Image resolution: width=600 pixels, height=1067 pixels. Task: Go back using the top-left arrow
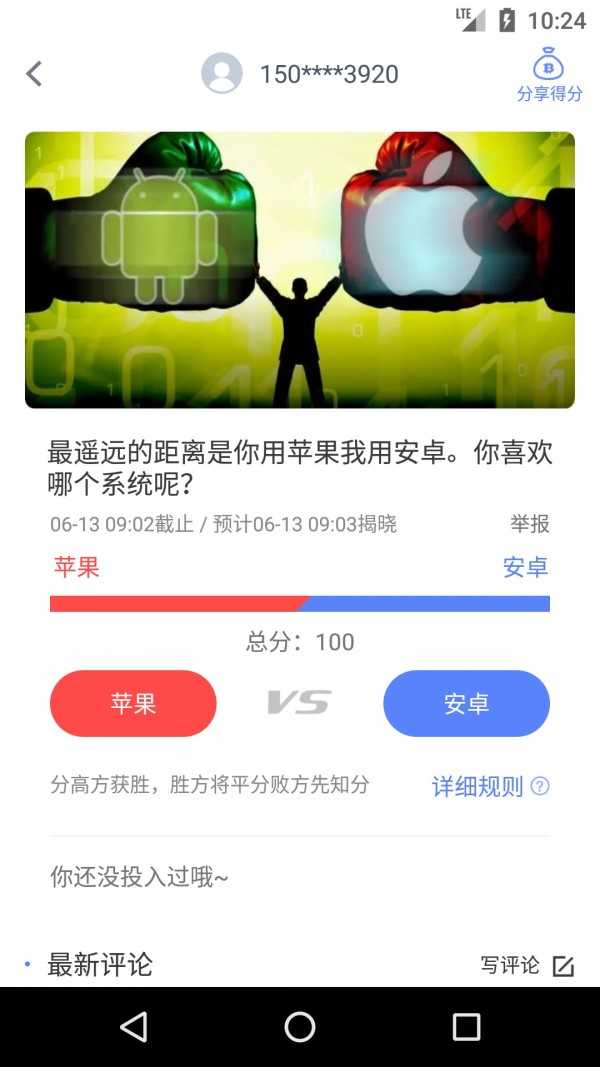[34, 74]
